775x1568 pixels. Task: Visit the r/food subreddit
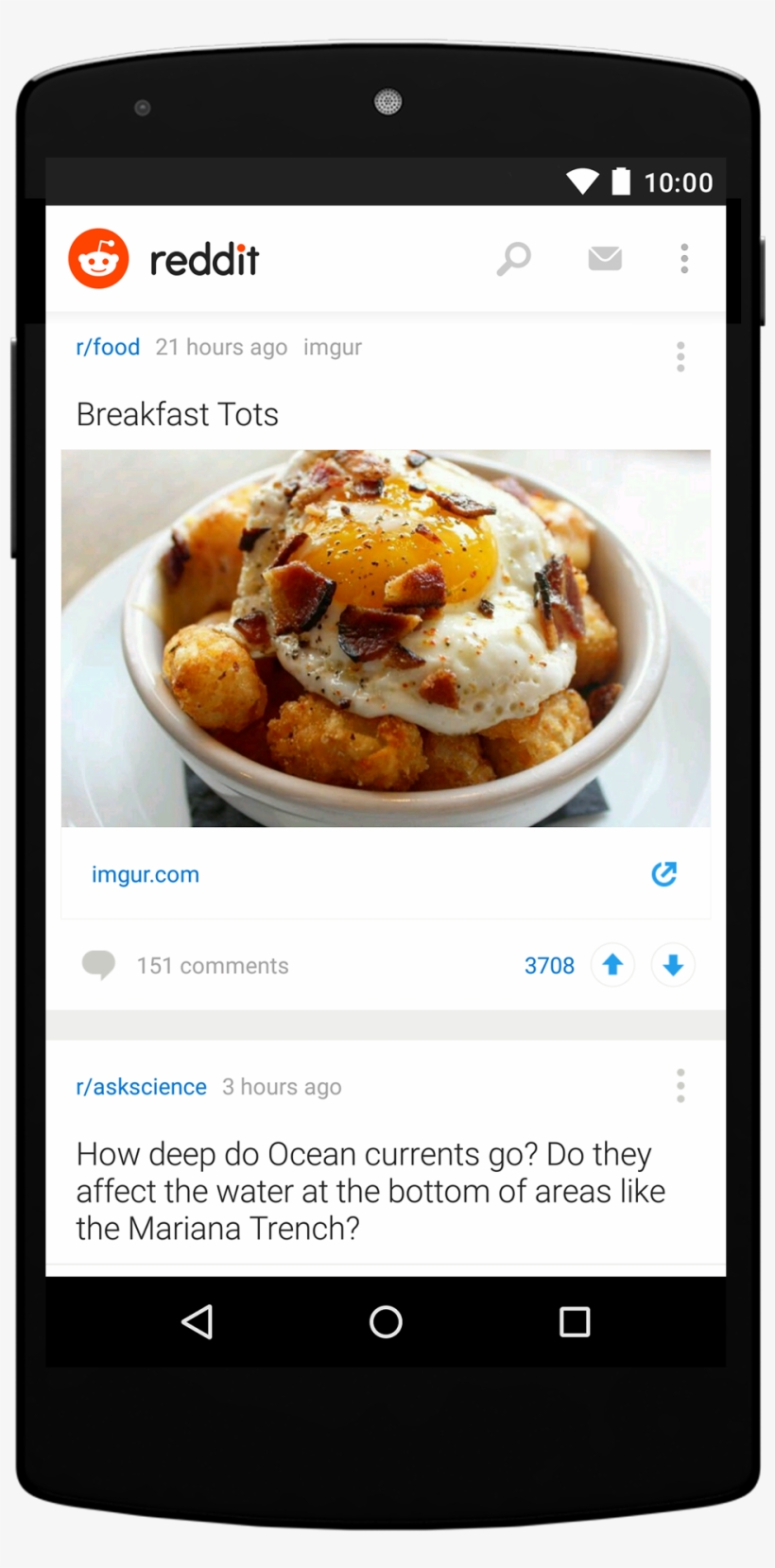point(107,346)
